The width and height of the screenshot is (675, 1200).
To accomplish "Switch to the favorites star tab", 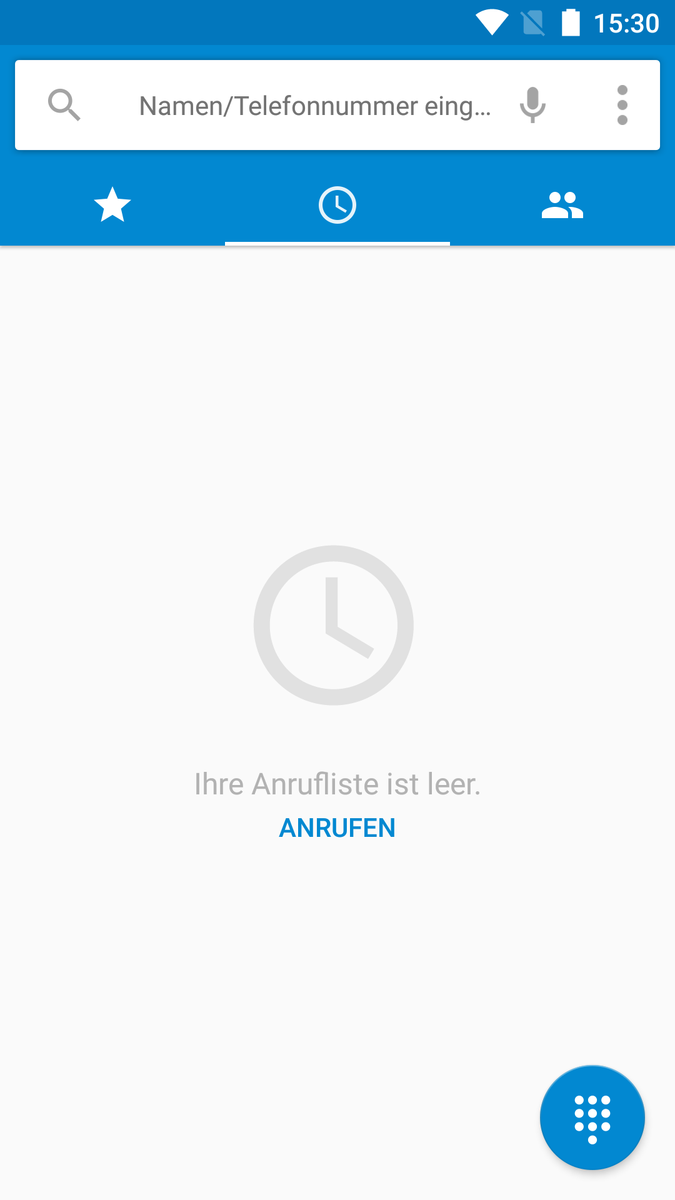I will [112, 206].
